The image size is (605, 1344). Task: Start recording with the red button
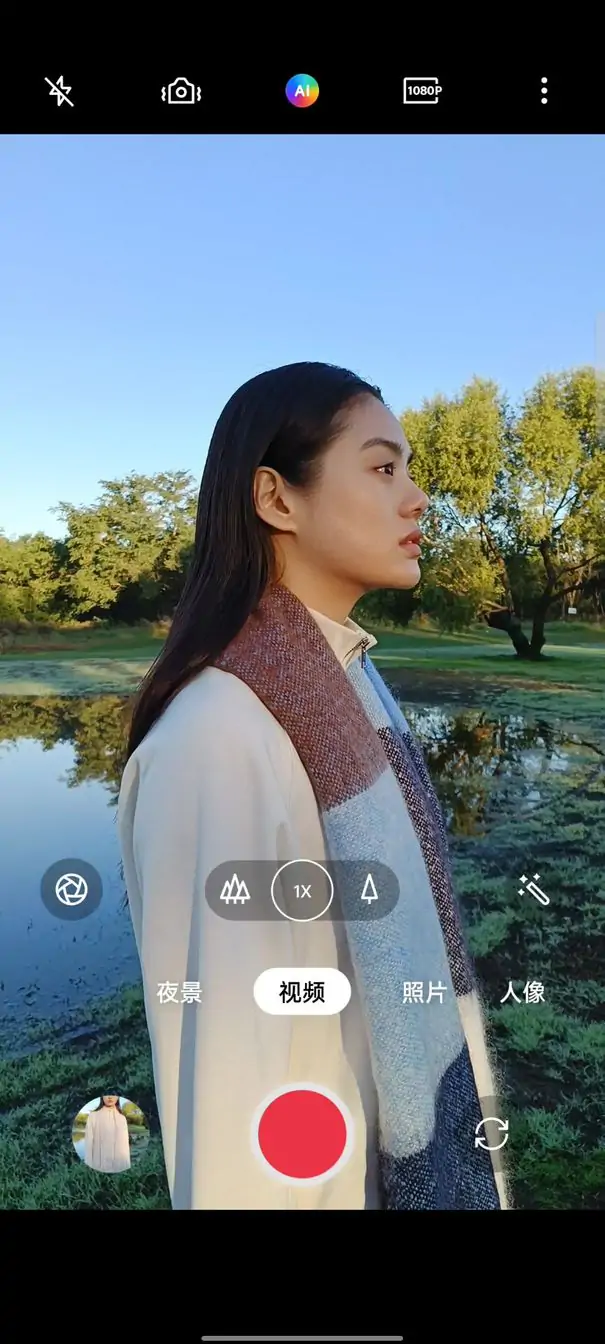tap(302, 1134)
